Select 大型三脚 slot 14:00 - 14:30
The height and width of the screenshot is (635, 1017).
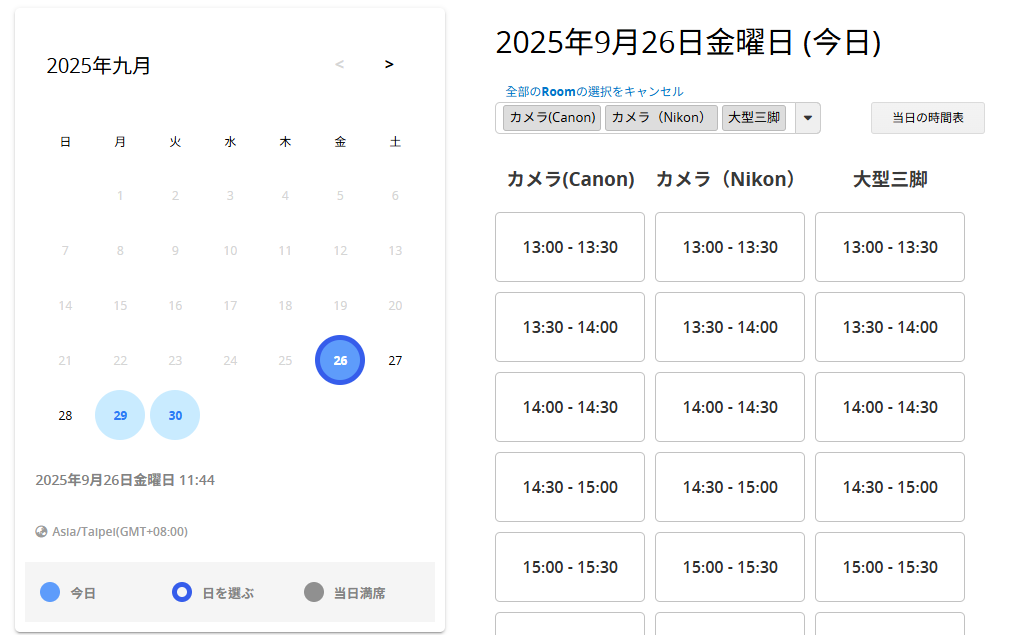pyautogui.click(x=890, y=407)
